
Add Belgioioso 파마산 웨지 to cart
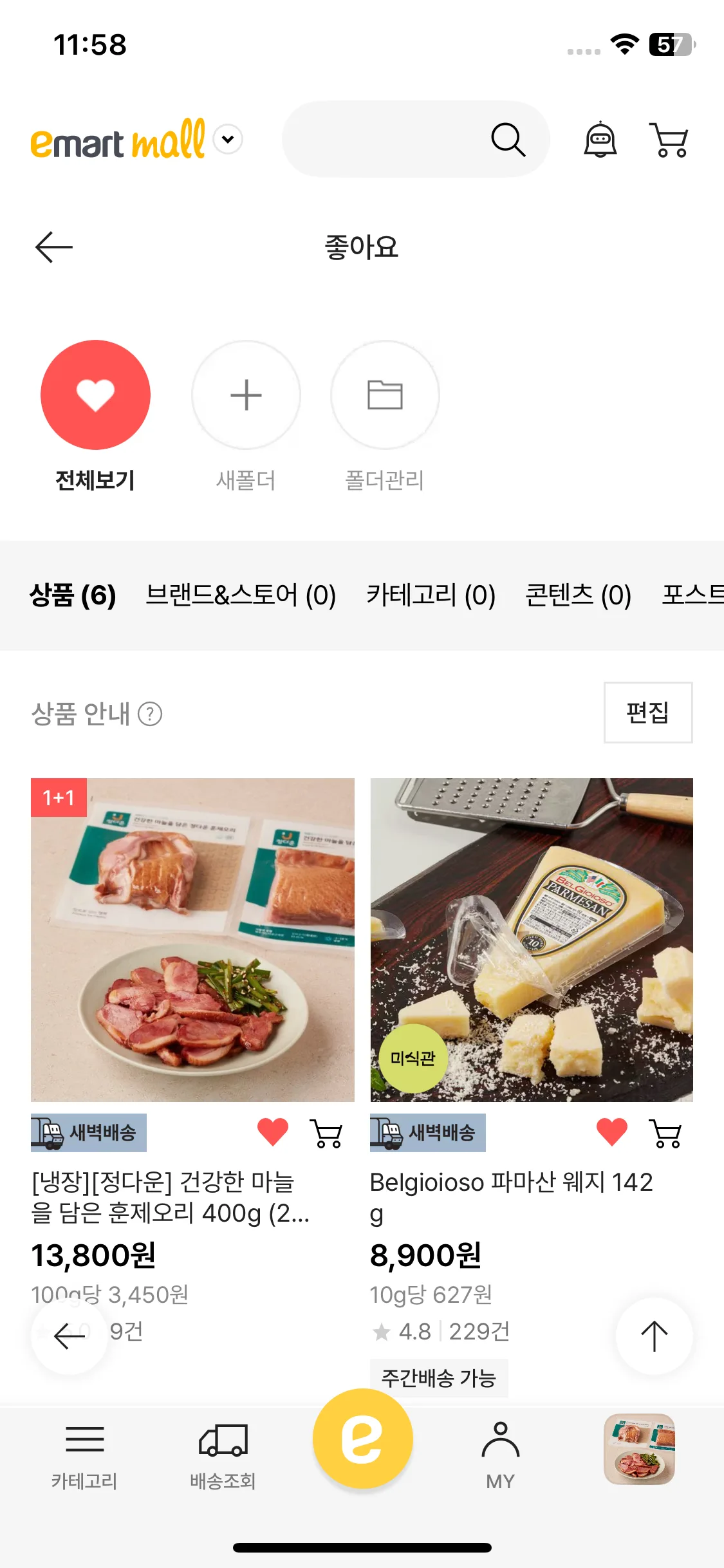666,1134
